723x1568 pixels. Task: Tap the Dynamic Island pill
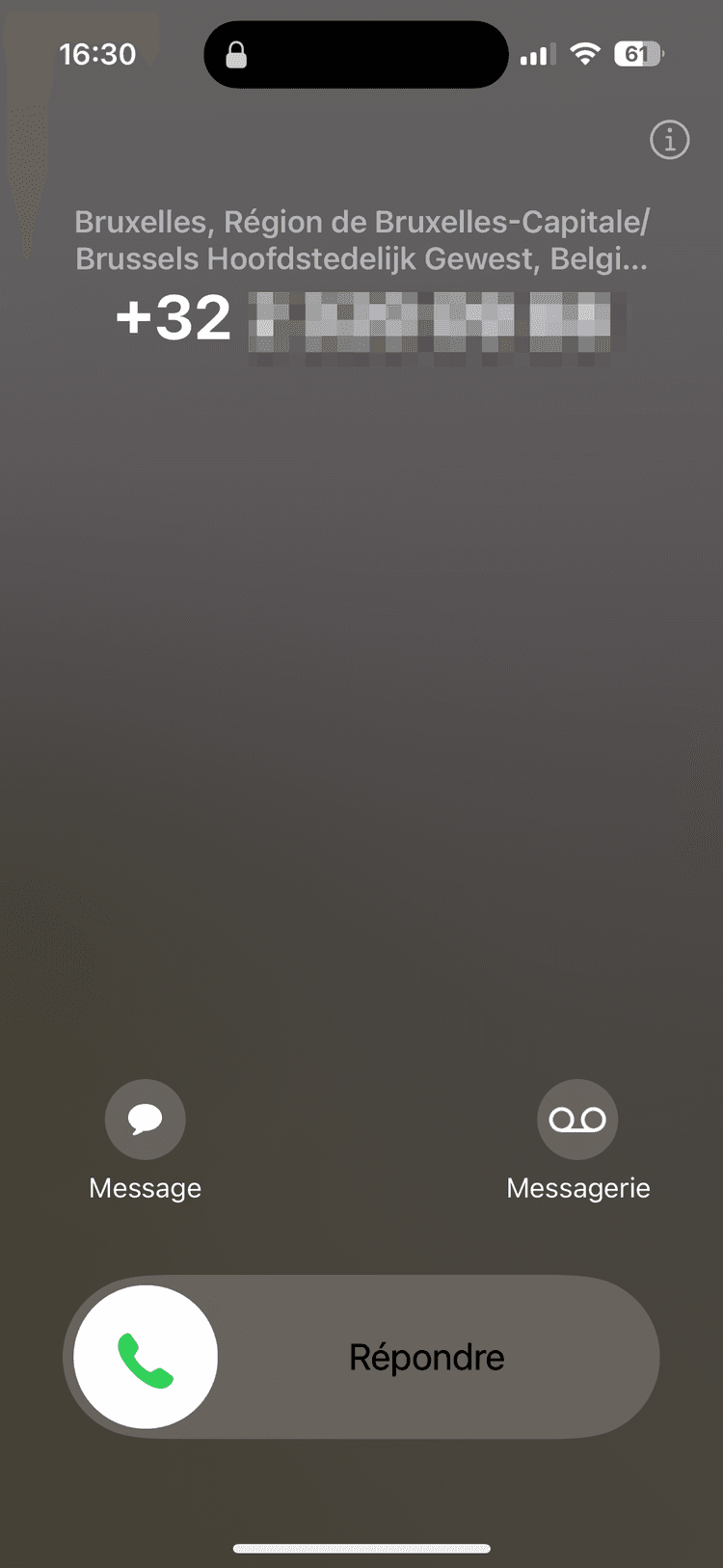356,54
